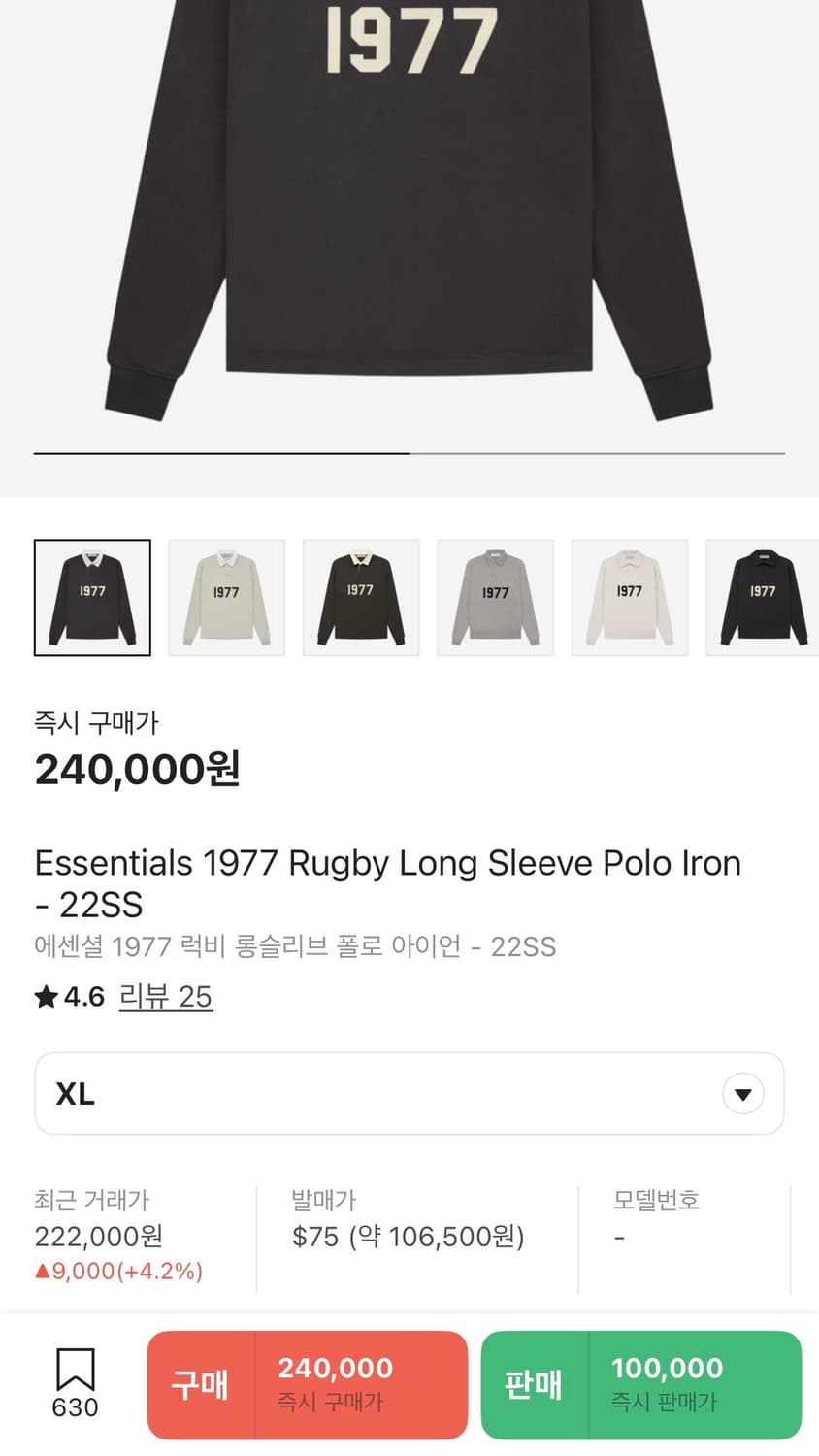Open the 리뷰 25 reviews link

coord(166,997)
